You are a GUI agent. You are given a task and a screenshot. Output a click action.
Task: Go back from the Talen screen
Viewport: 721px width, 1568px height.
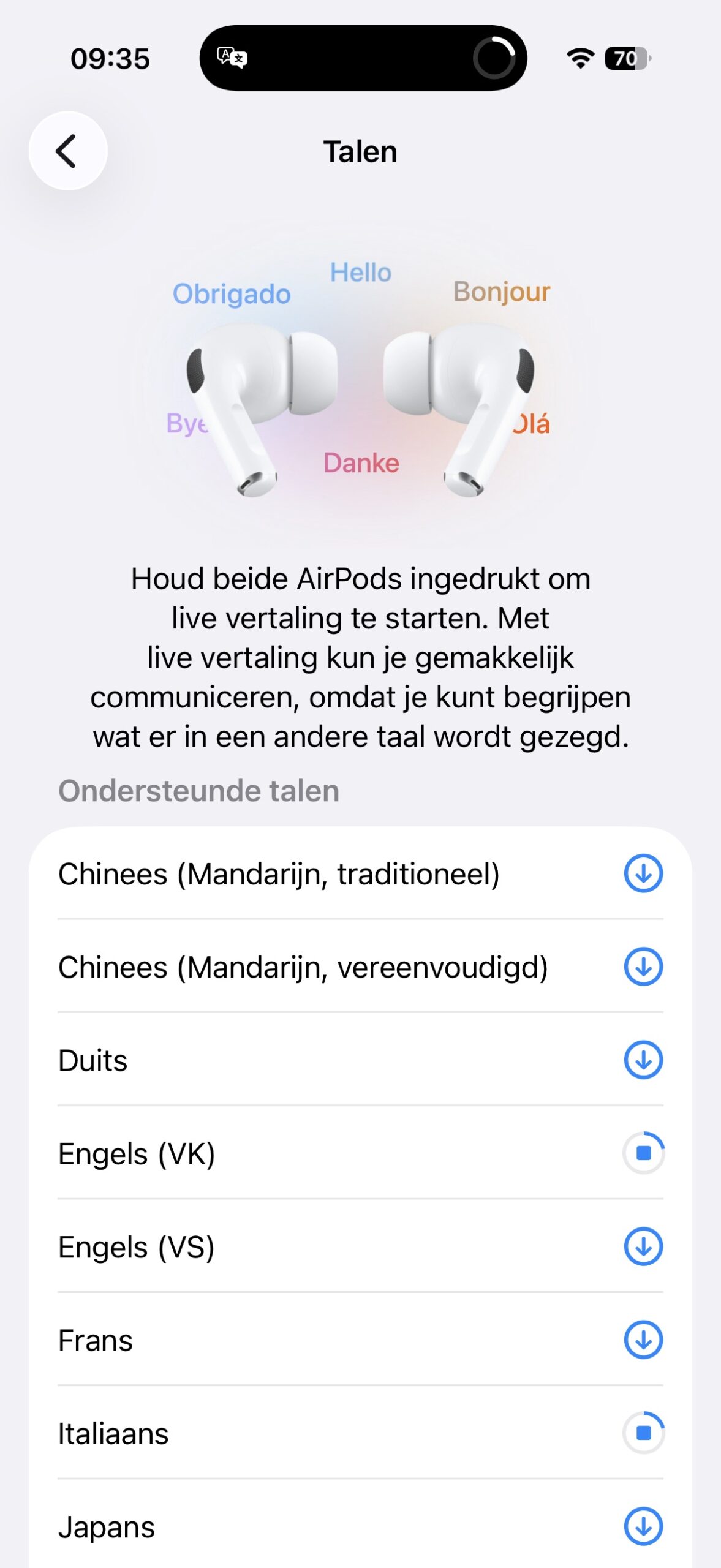pyautogui.click(x=67, y=151)
